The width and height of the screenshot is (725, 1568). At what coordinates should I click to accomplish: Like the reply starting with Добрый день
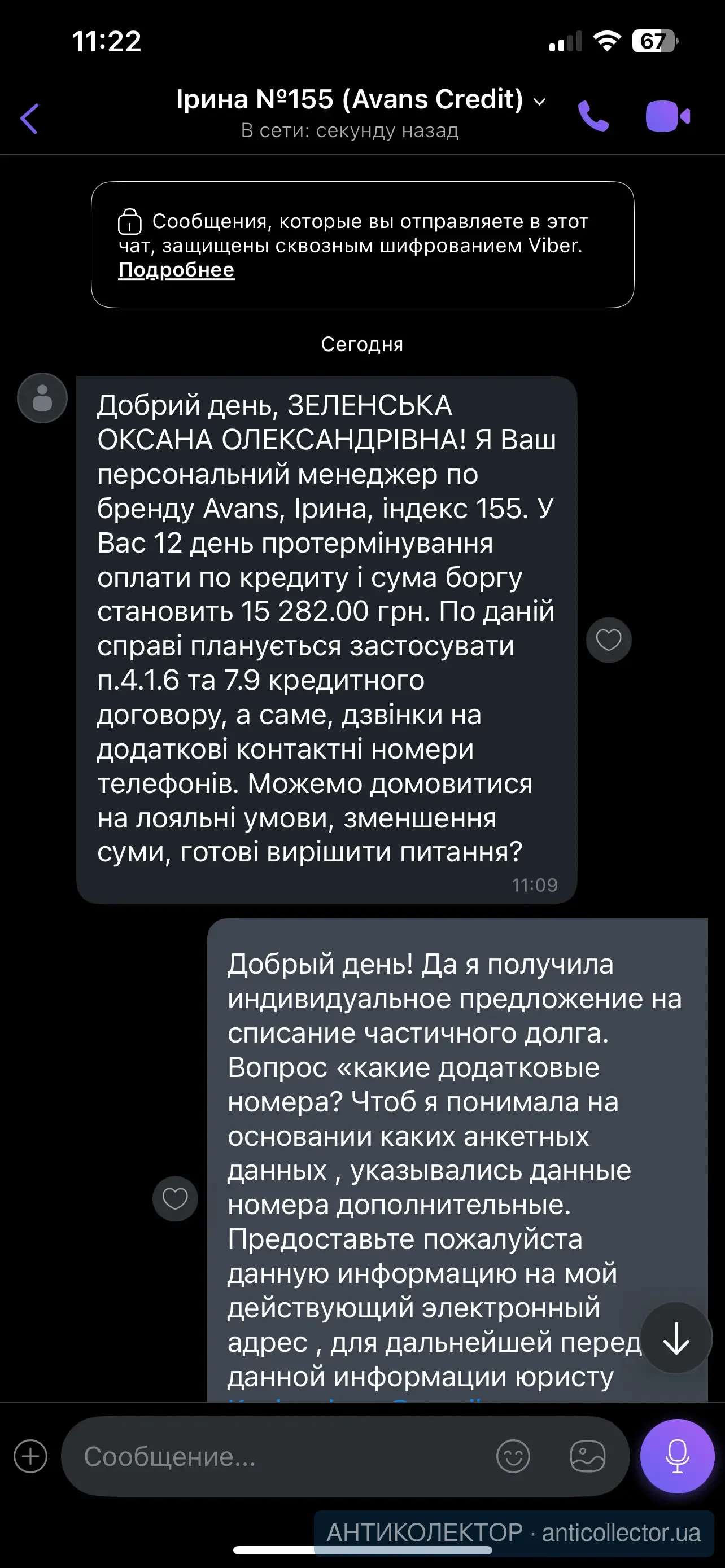click(x=174, y=1198)
